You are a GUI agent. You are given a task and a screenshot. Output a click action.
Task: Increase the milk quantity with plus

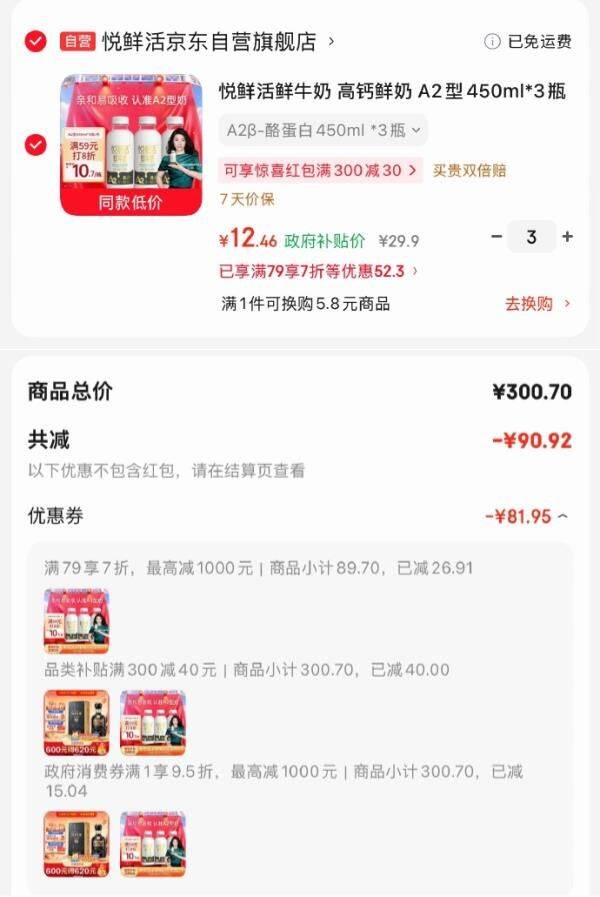pos(567,236)
